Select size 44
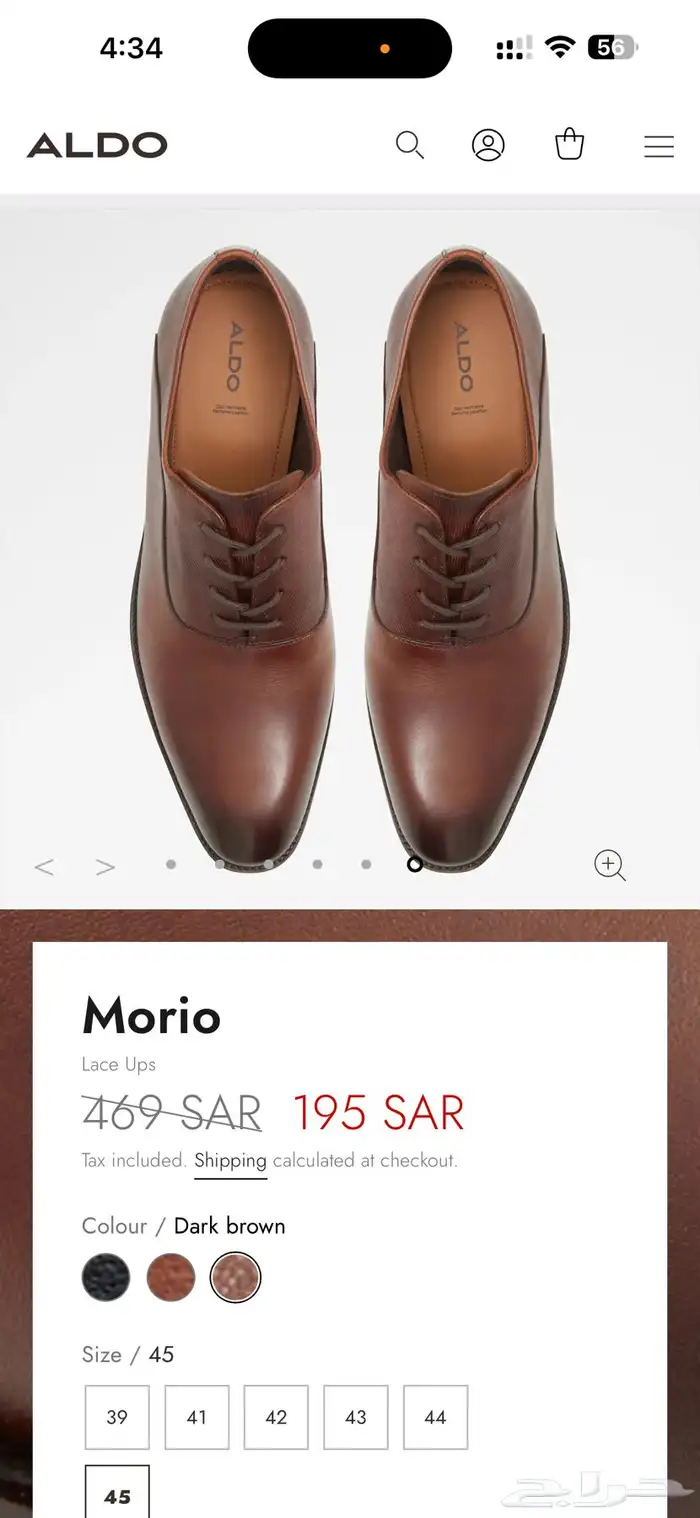 coord(435,1417)
